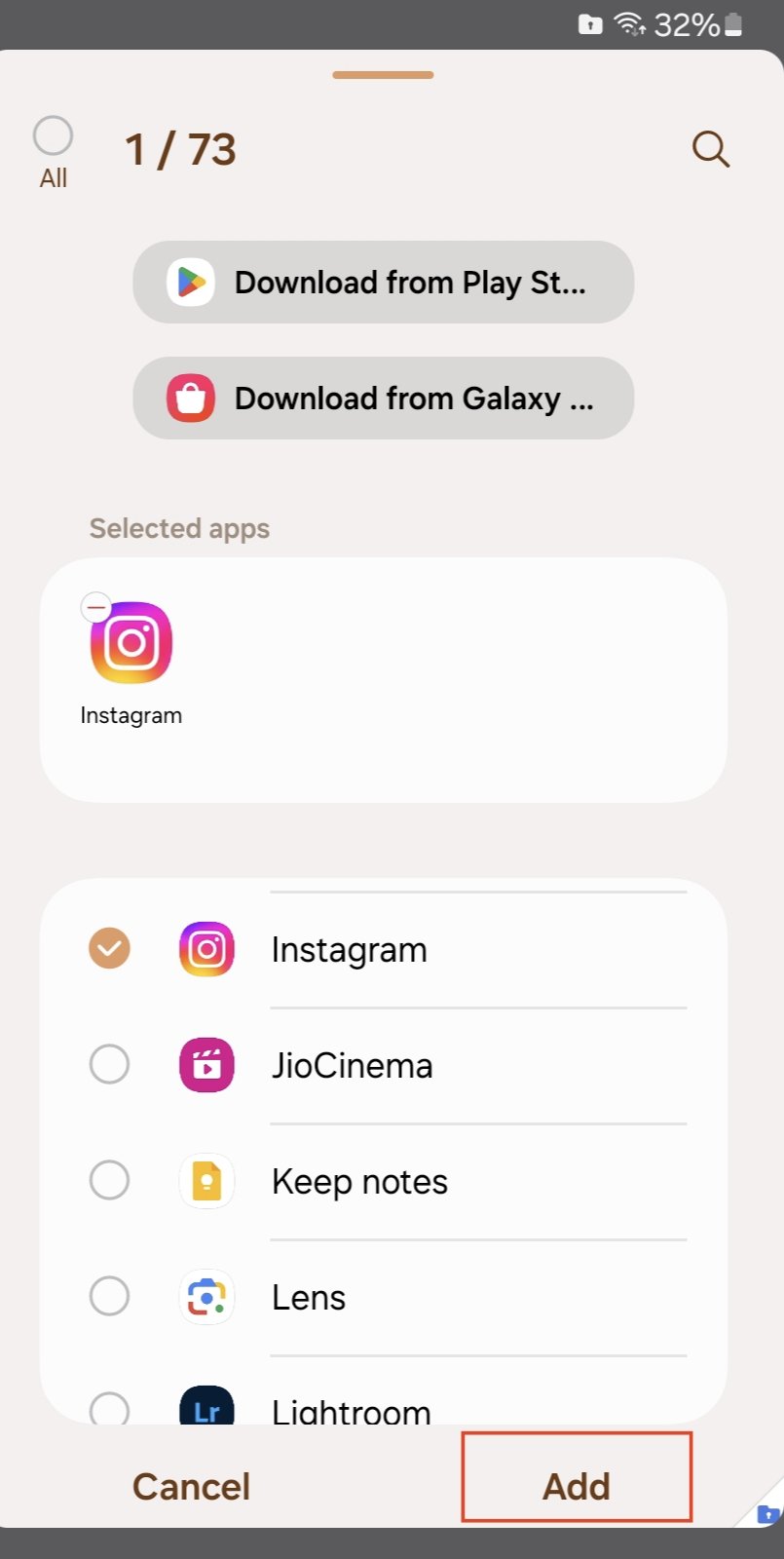Uncheck Instagram in the app list
Screen dimensions: 784x1559
(x=108, y=948)
